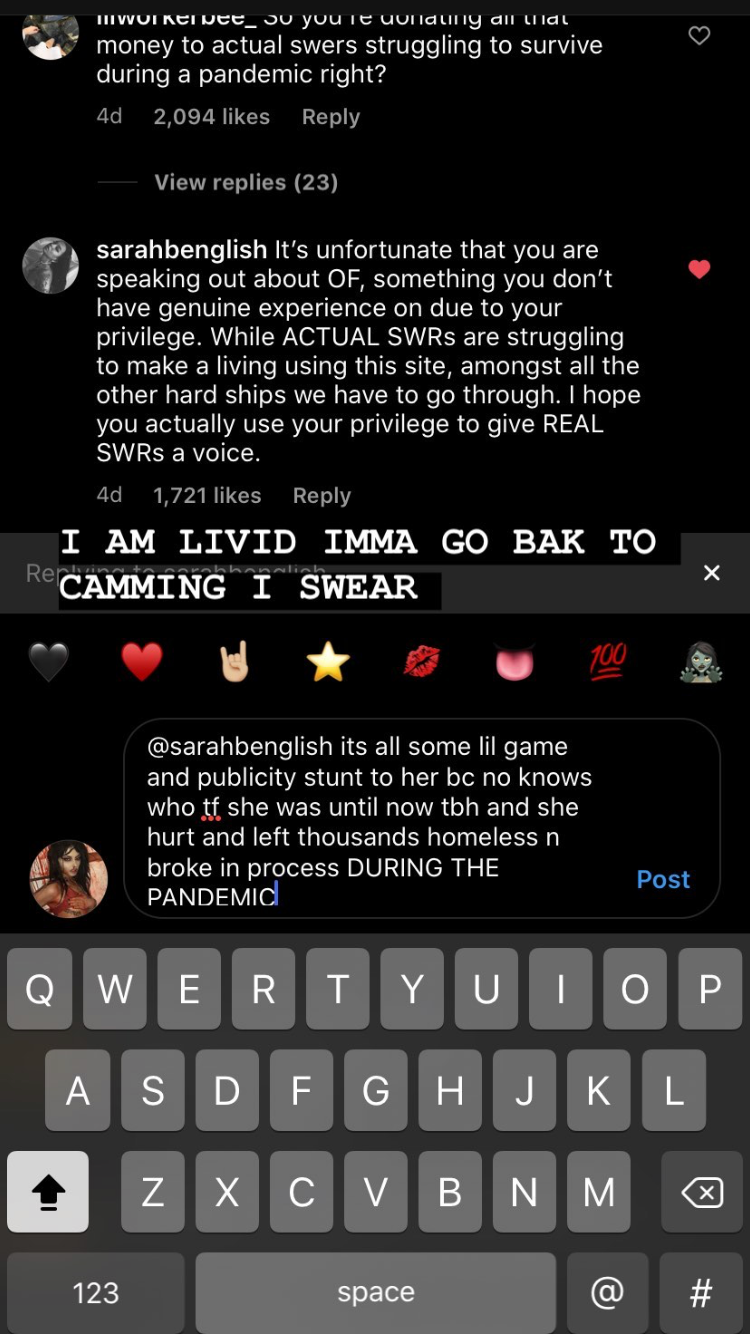
Task: Insert the 100 emoji
Action: pyautogui.click(x=607, y=659)
